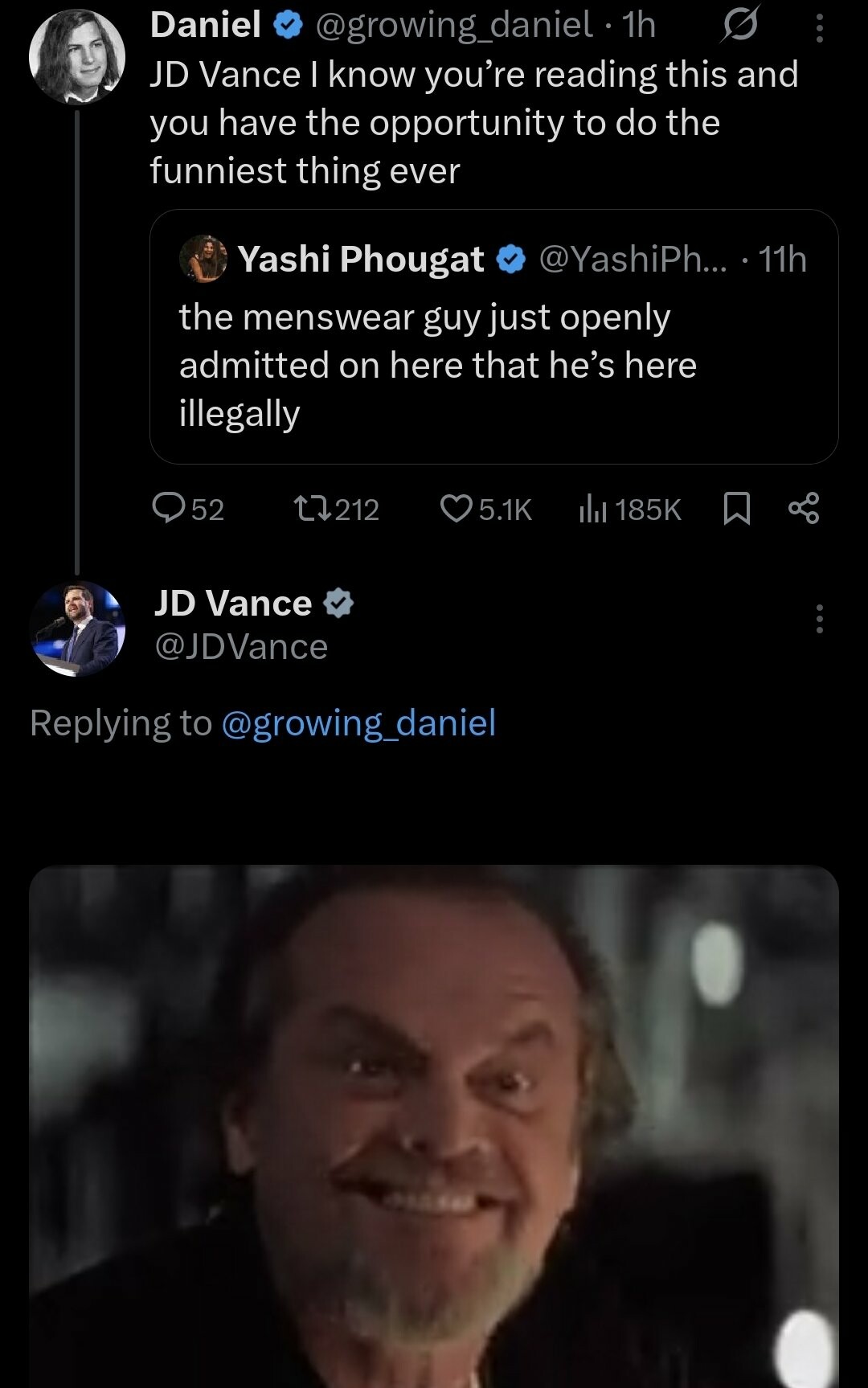Share Daniel's post

[x=804, y=509]
